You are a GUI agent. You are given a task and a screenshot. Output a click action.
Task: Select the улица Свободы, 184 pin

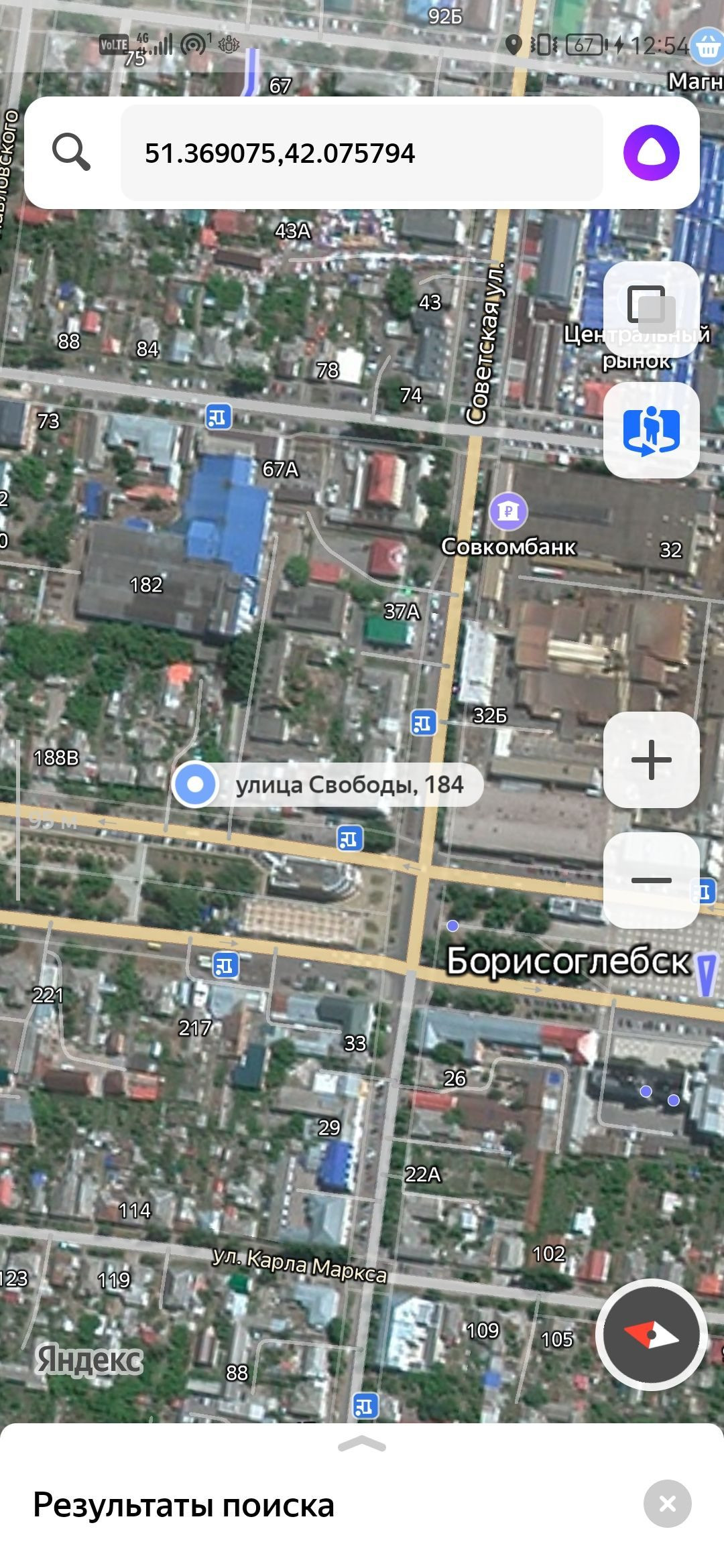click(195, 784)
